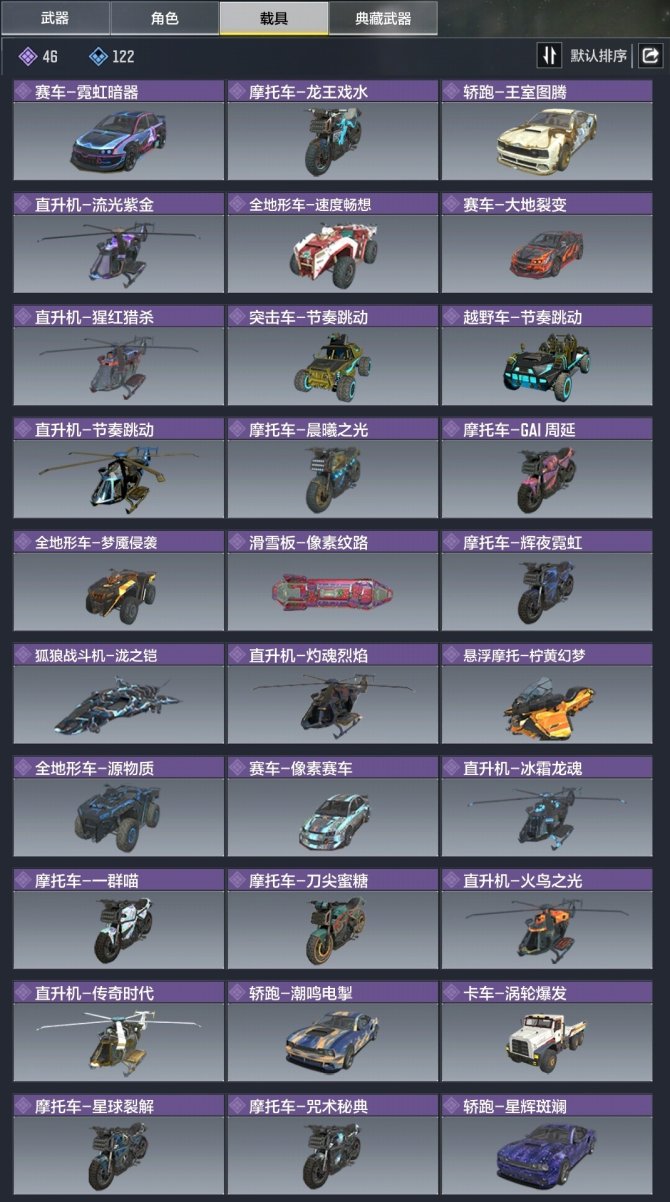View 赛车-像素赛车 card
The image size is (670, 1202).
click(x=333, y=815)
